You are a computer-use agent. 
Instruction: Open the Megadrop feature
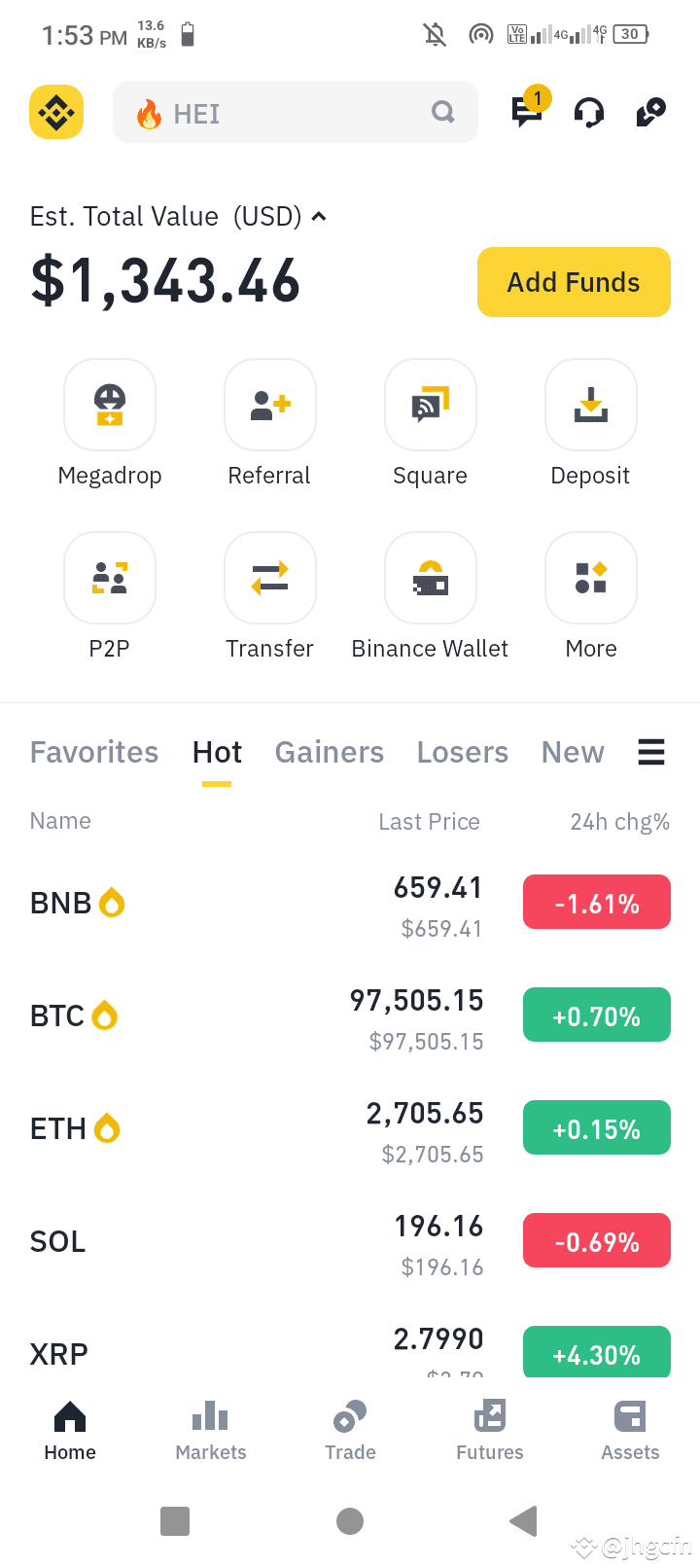click(109, 405)
